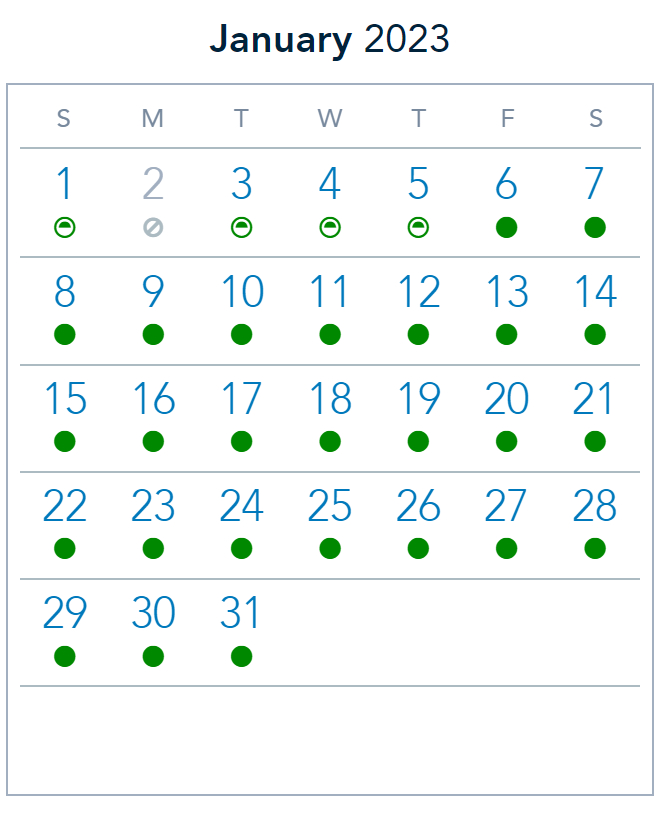
Task: Tap January 18 on the calendar
Action: click(329, 400)
